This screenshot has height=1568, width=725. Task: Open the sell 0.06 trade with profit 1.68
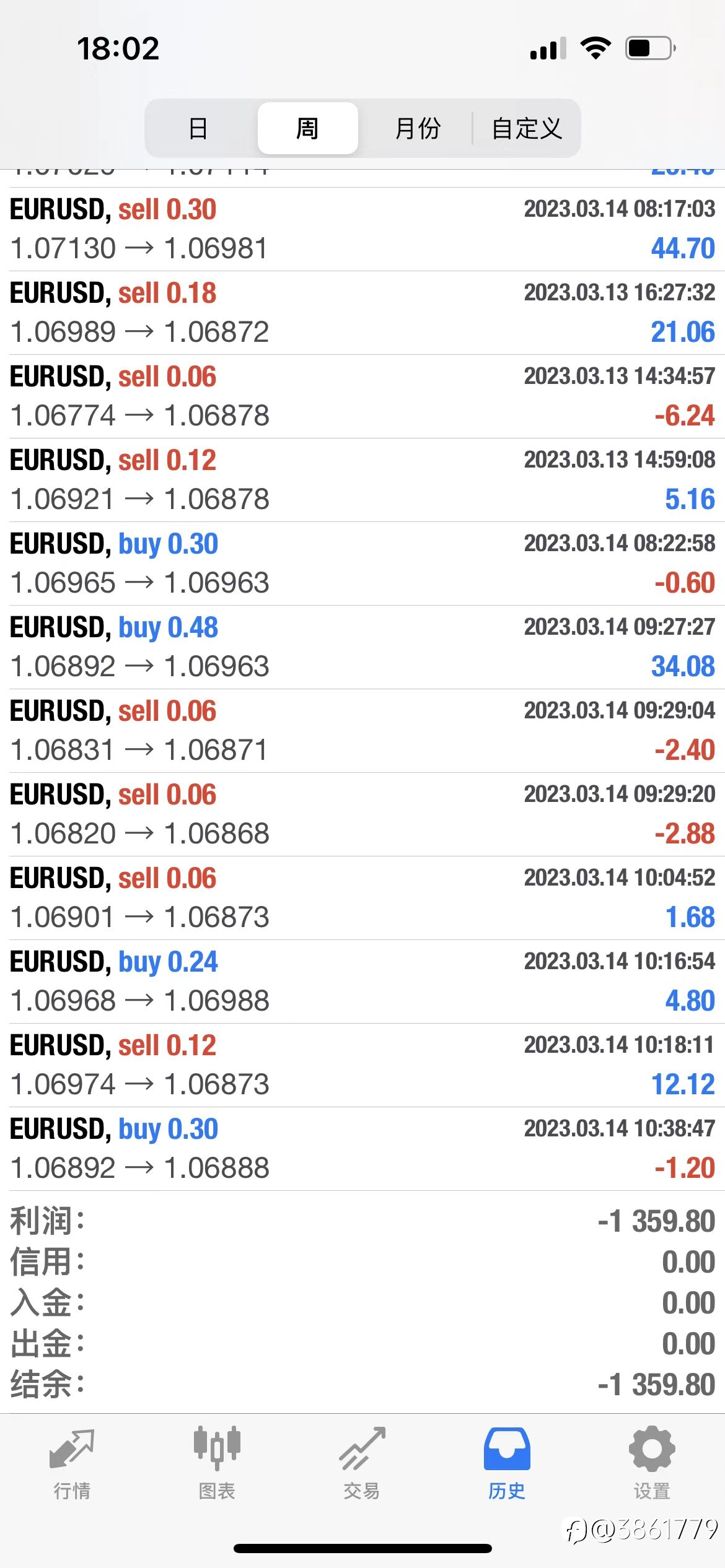tap(362, 898)
